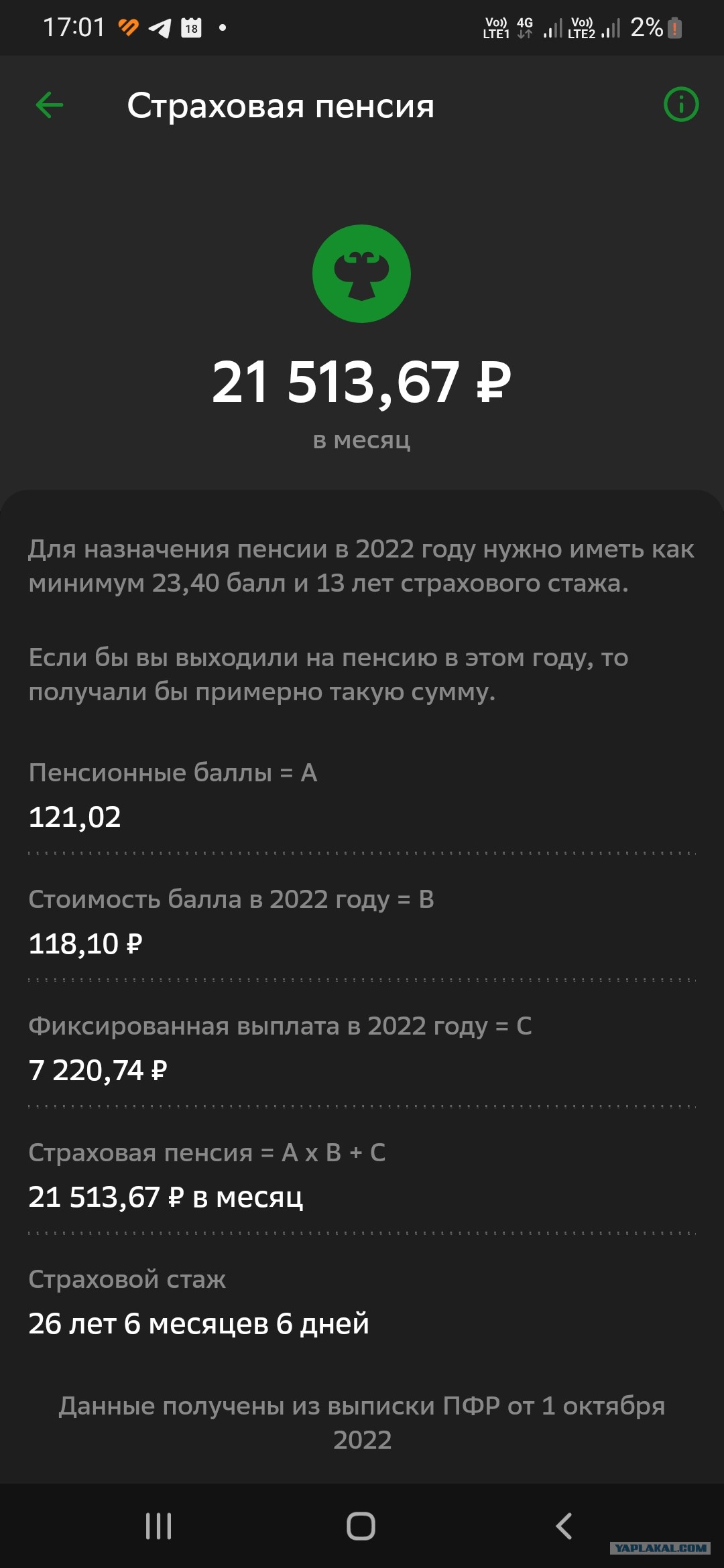Open the info icon in the header
The height and width of the screenshot is (1568, 724).
click(x=681, y=105)
